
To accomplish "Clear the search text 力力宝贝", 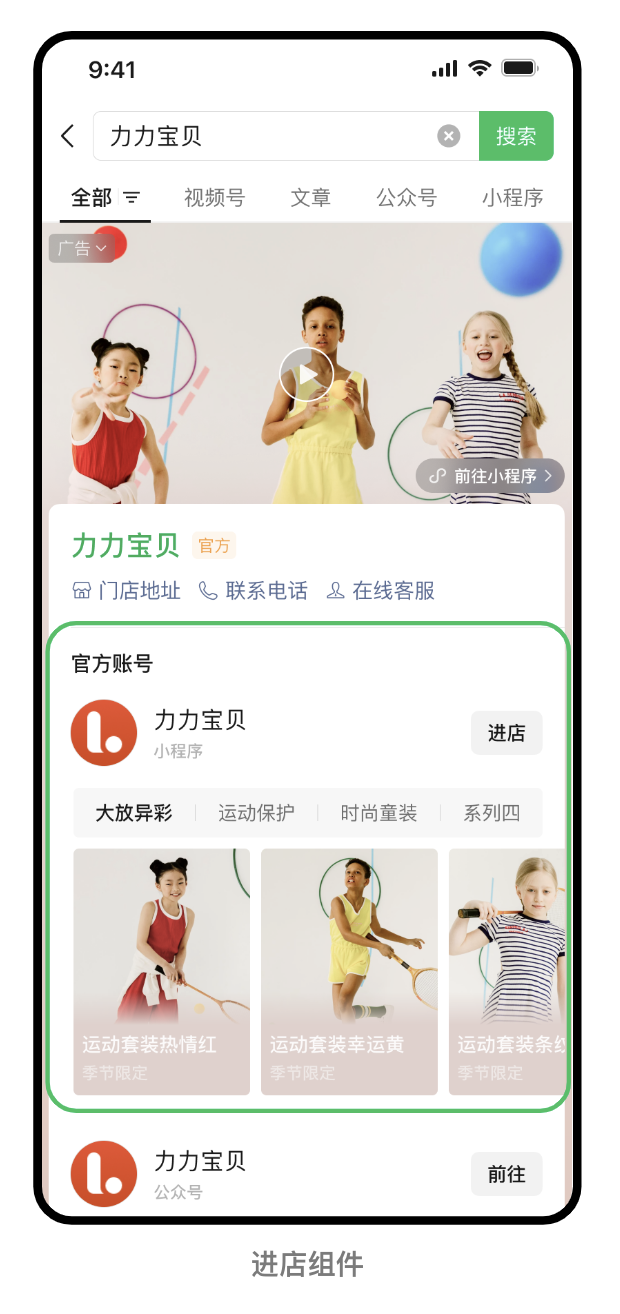I will point(449,136).
